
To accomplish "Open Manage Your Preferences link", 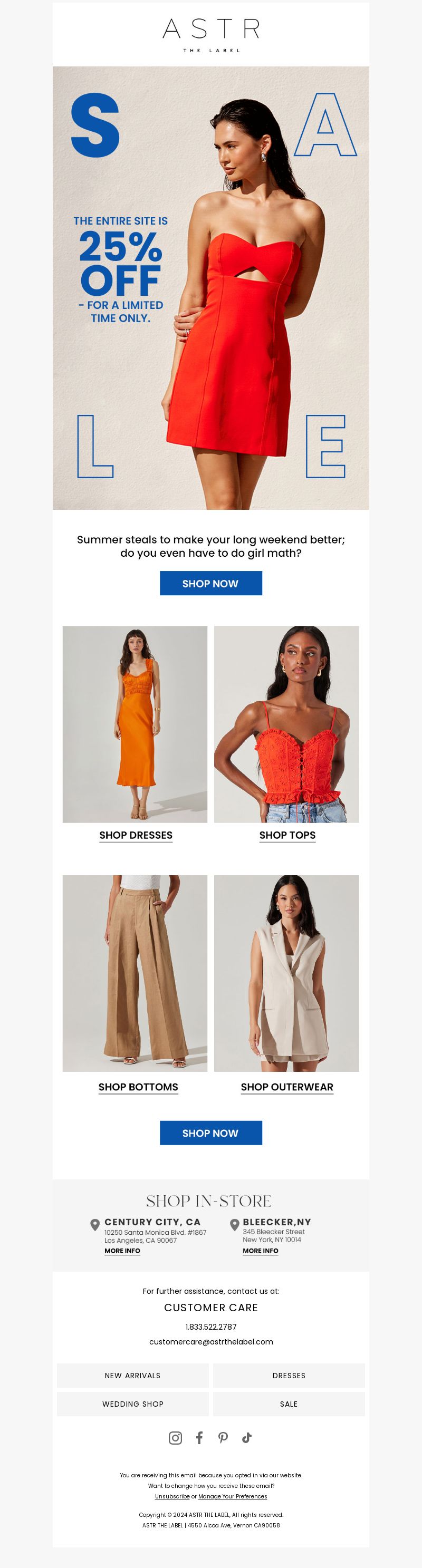I will [x=233, y=1496].
